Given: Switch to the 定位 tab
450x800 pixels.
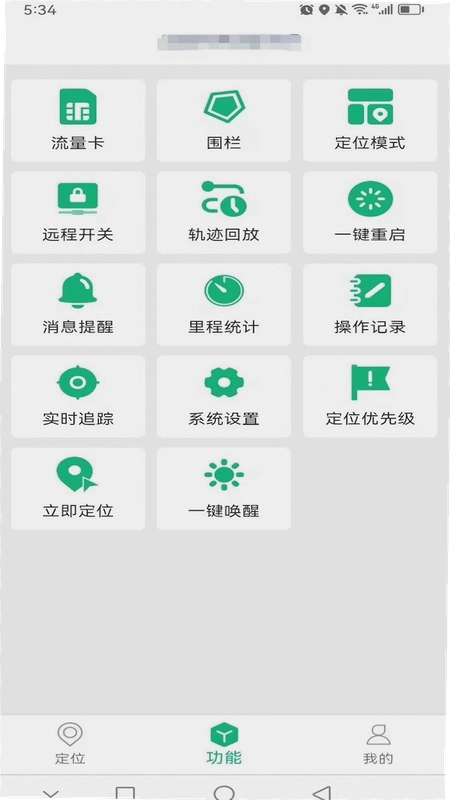Looking at the screenshot, I should coord(70,743).
